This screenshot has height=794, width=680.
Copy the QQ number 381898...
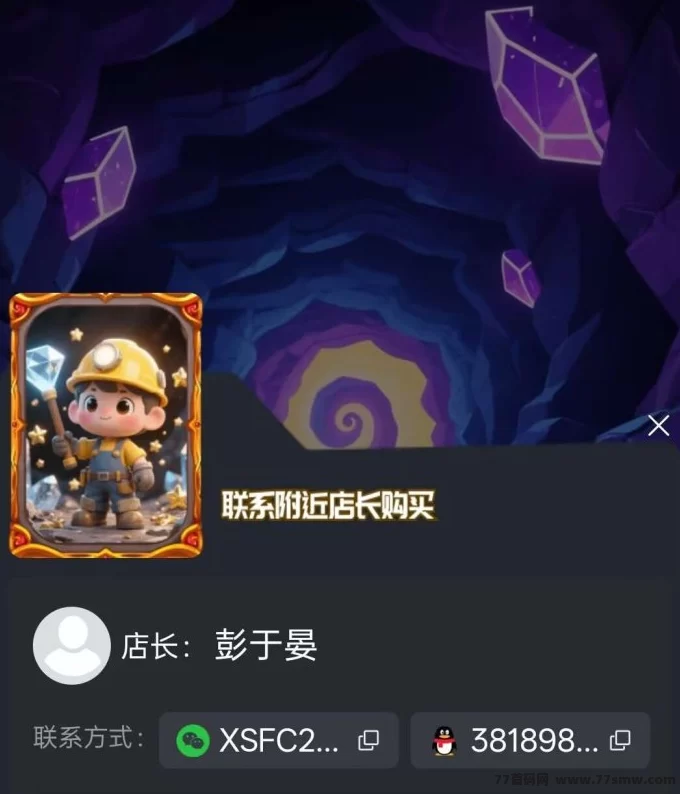pyautogui.click(x=620, y=740)
